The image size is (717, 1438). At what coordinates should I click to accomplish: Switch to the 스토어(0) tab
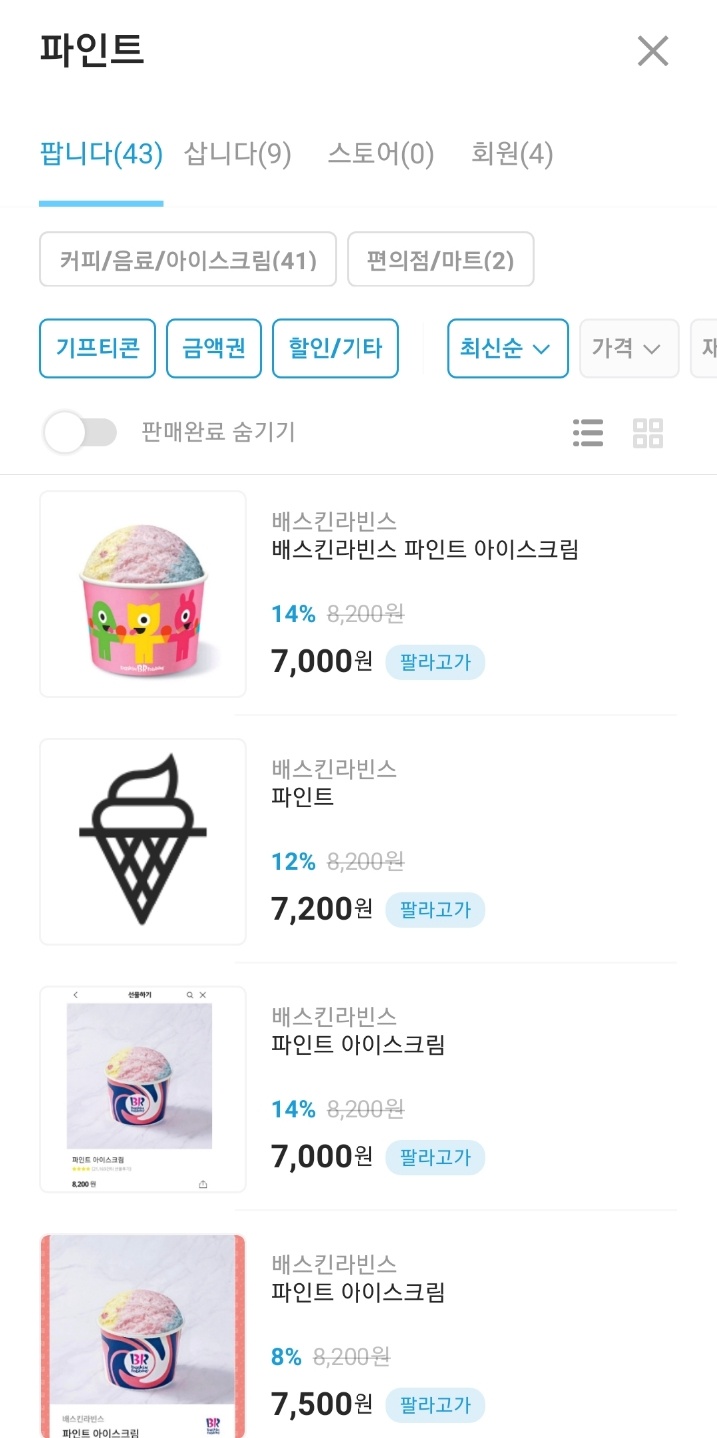[380, 154]
